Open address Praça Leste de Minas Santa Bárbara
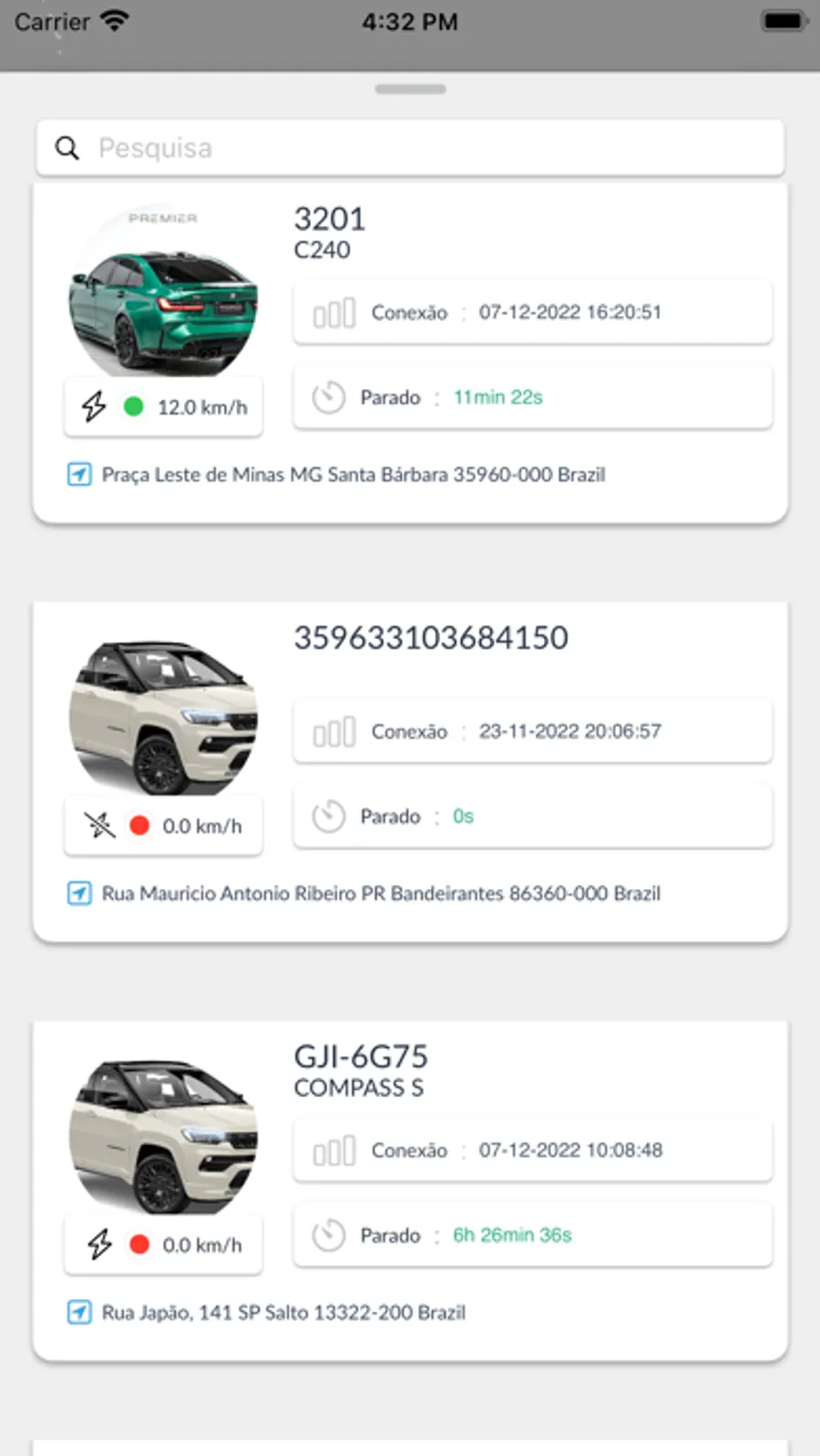 (354, 474)
